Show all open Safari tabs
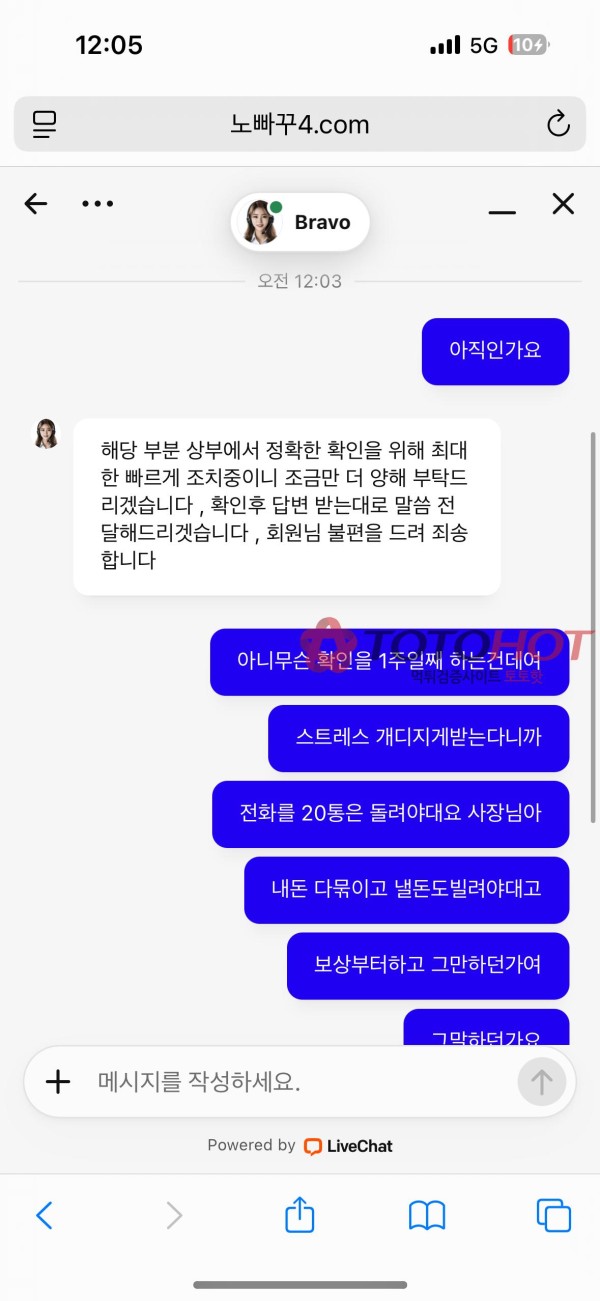This screenshot has height=1301, width=600. (554, 1215)
